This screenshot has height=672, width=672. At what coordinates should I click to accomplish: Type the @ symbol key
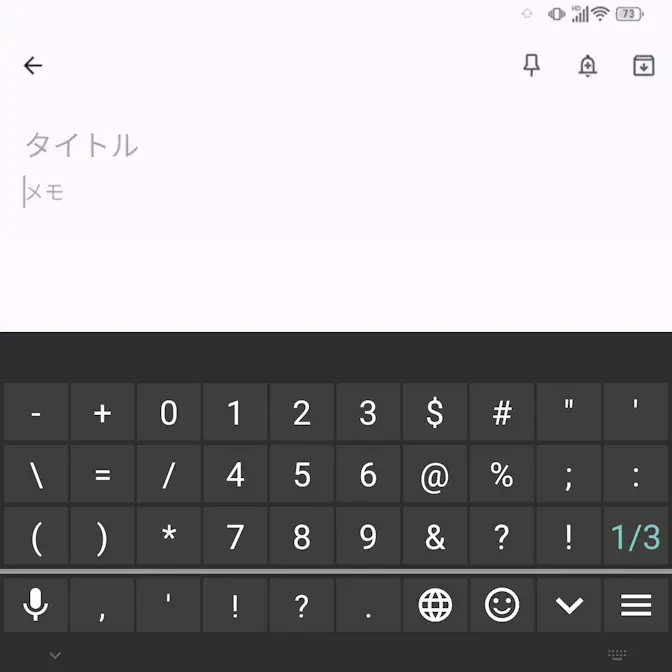click(x=435, y=475)
